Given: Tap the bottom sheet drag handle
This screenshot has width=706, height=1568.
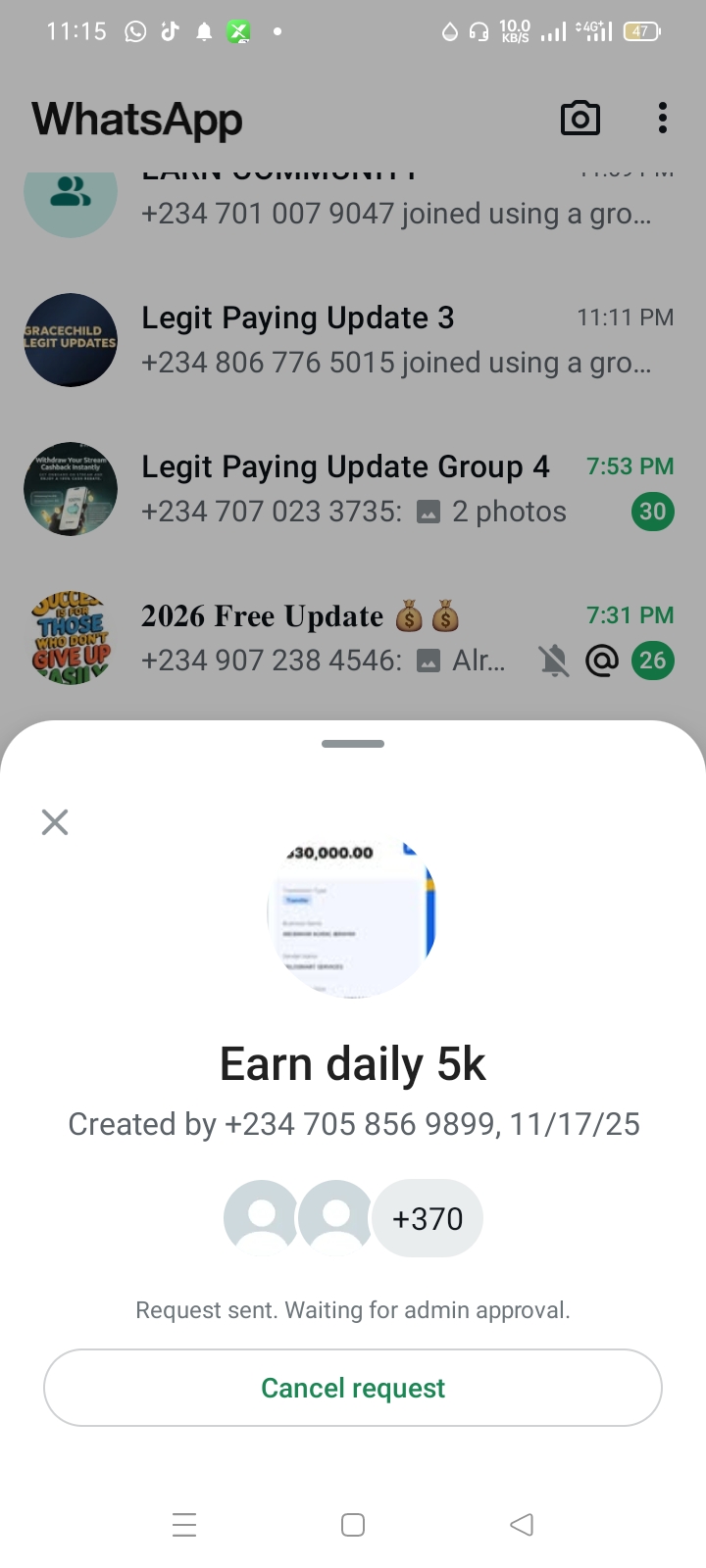Looking at the screenshot, I should tap(353, 744).
